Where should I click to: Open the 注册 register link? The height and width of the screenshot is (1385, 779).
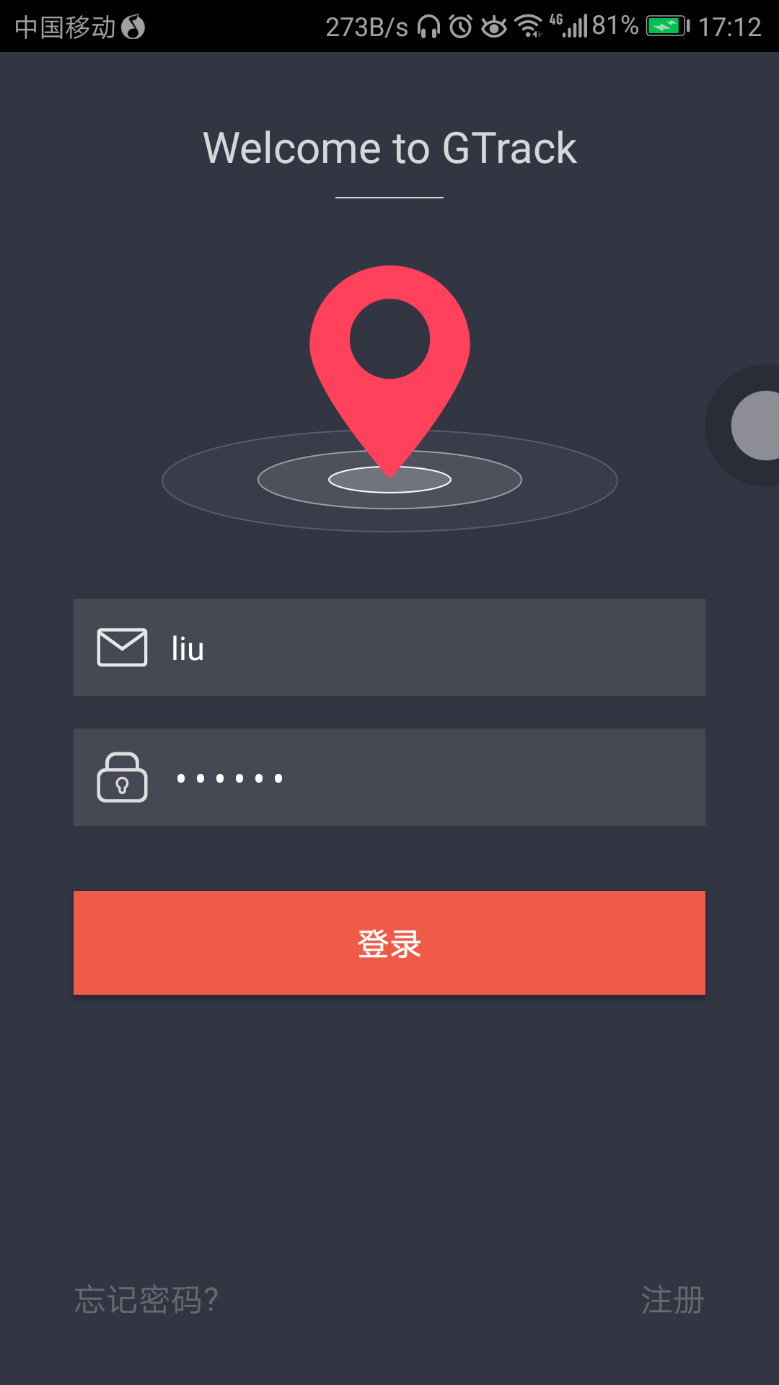[x=672, y=1300]
